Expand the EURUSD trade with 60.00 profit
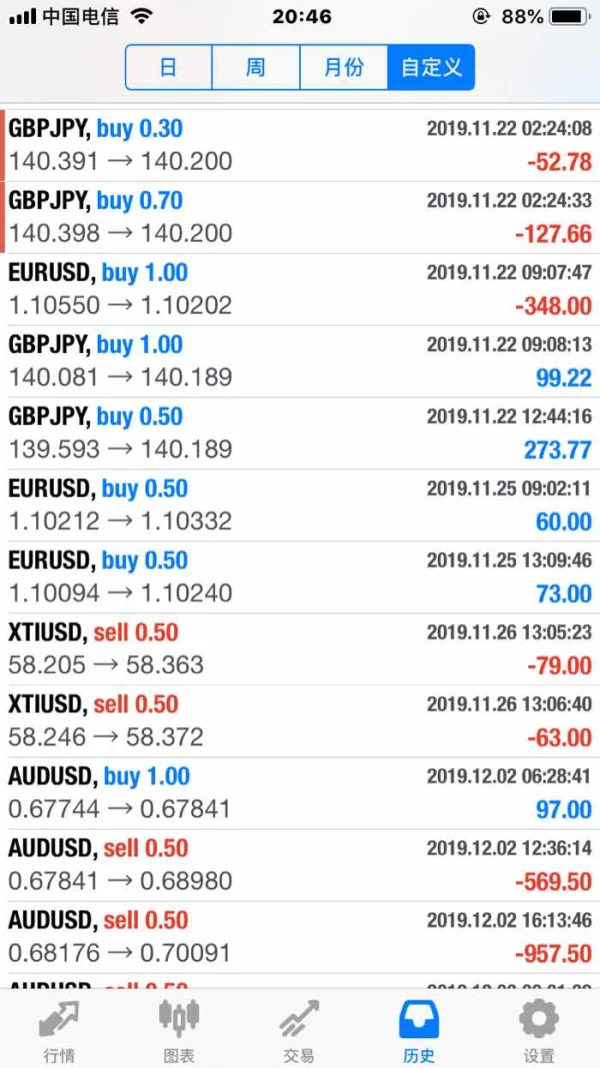Screen dimensions: 600x1068 pyautogui.click(x=300, y=505)
